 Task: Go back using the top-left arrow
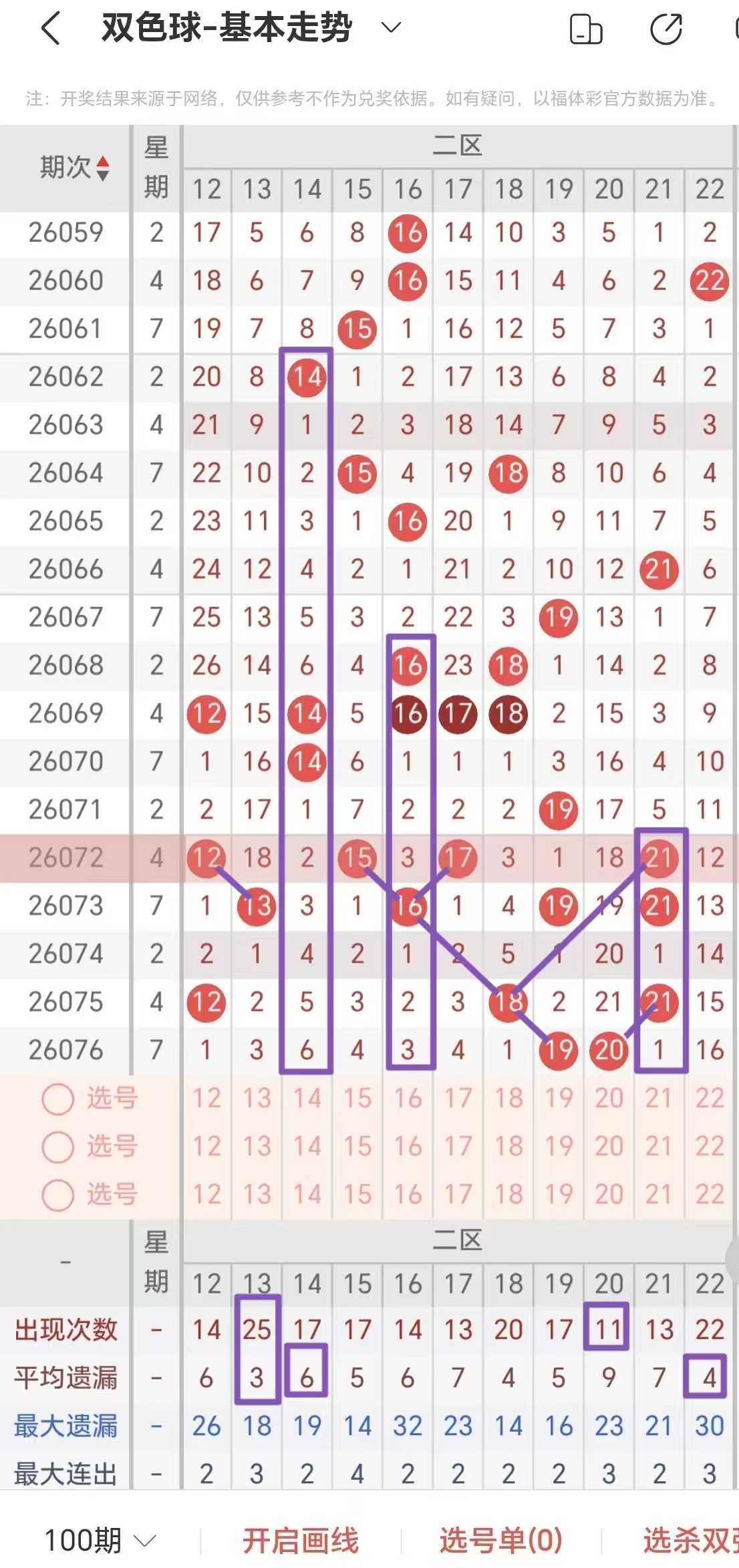coord(51,28)
